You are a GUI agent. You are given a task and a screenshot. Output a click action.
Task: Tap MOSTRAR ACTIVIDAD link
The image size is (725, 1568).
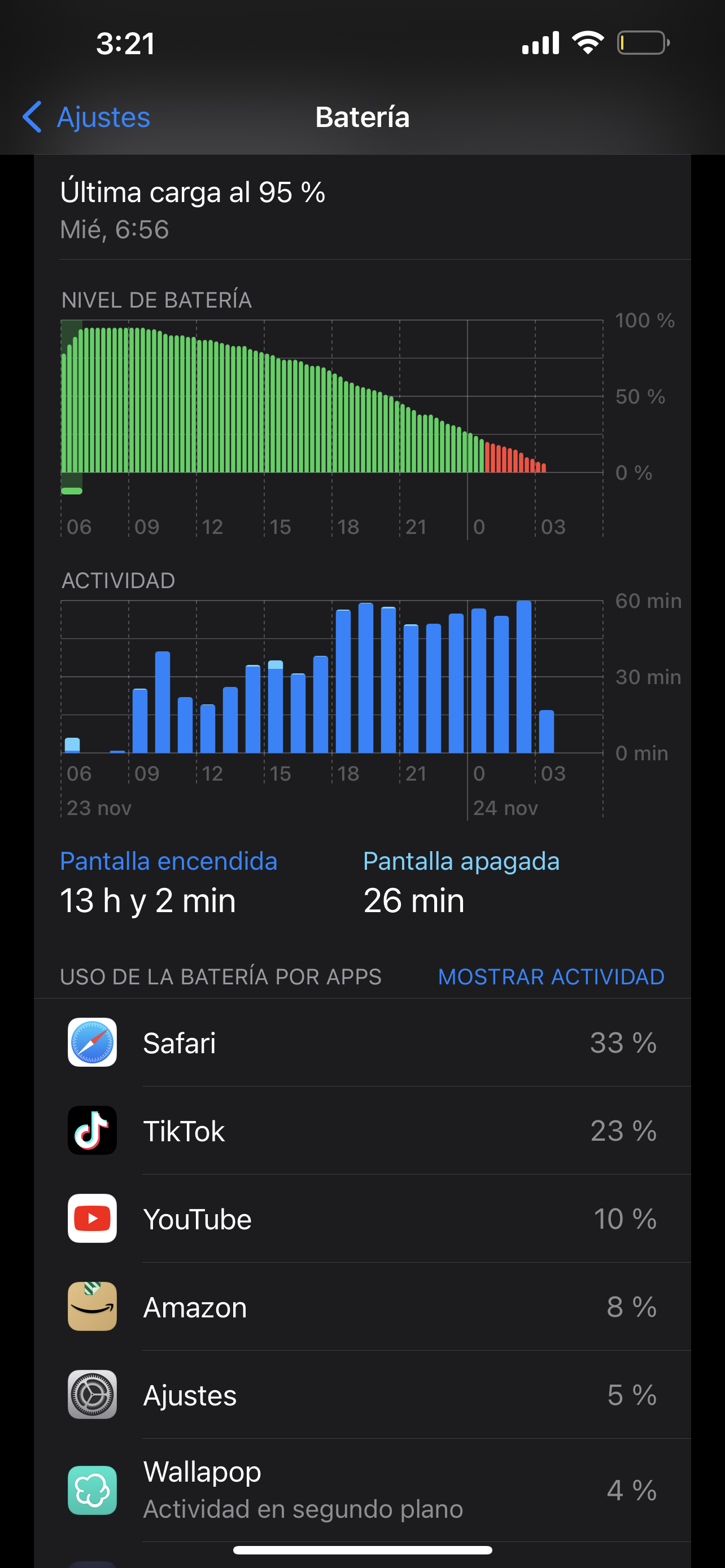tap(551, 976)
